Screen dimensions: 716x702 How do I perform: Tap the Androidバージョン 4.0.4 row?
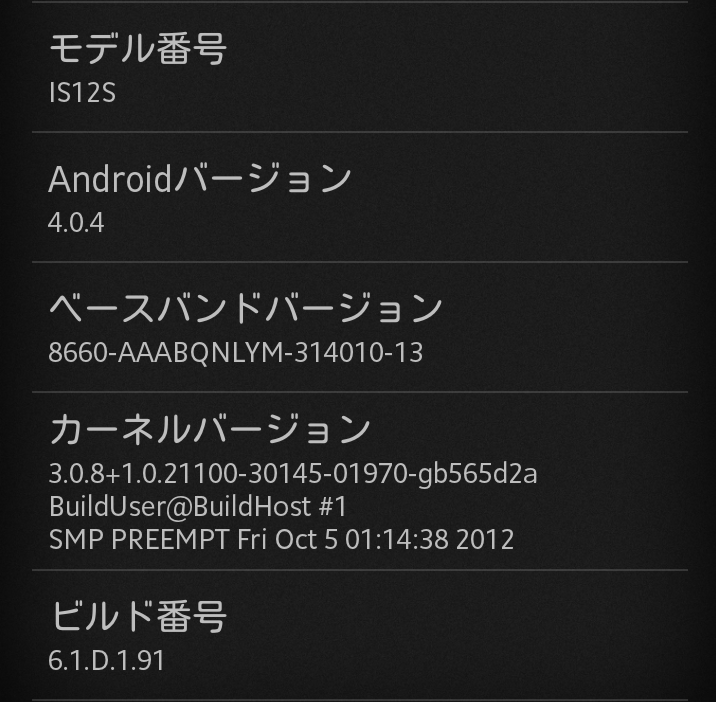358,198
